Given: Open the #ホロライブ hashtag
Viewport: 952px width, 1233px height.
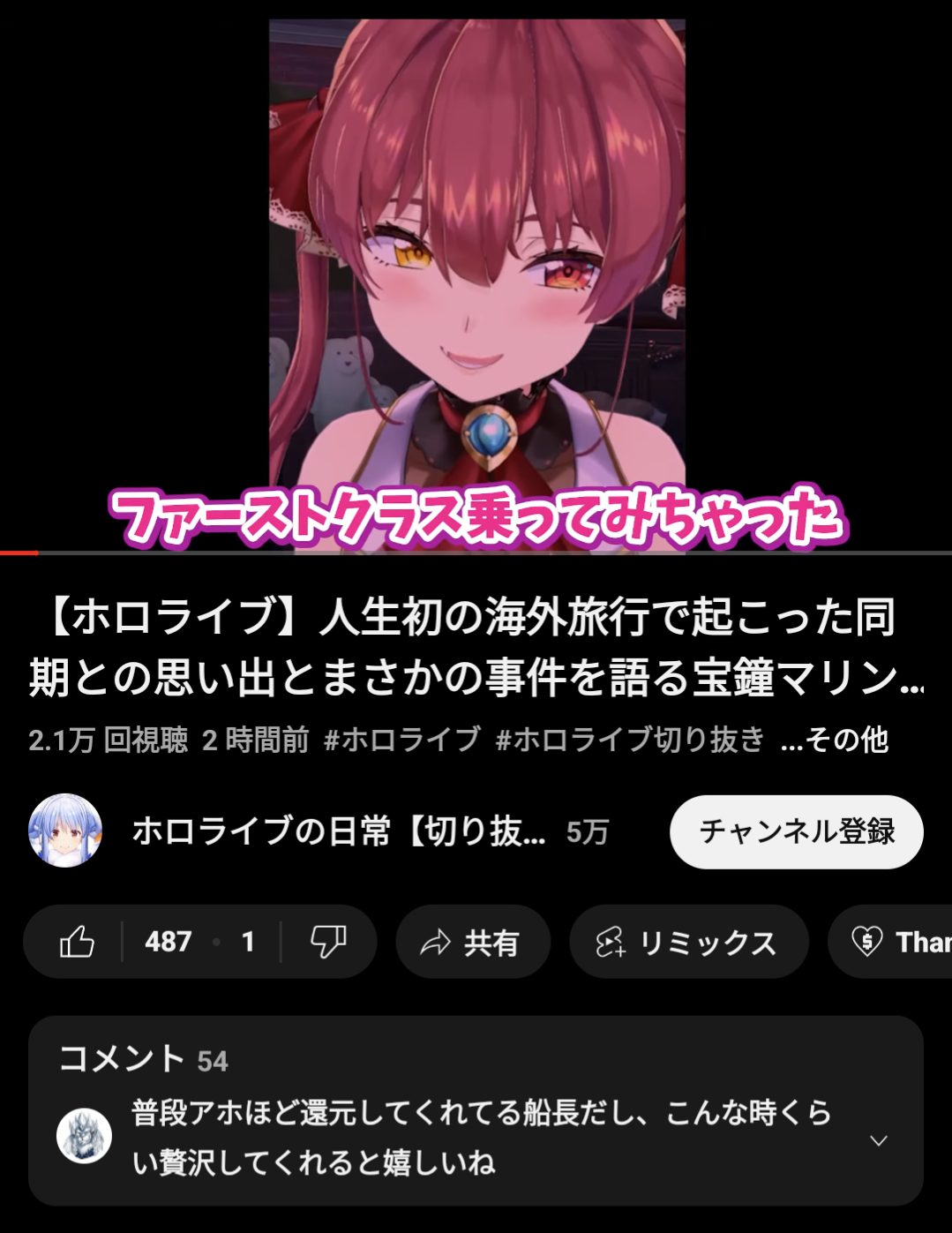Looking at the screenshot, I should (x=402, y=740).
